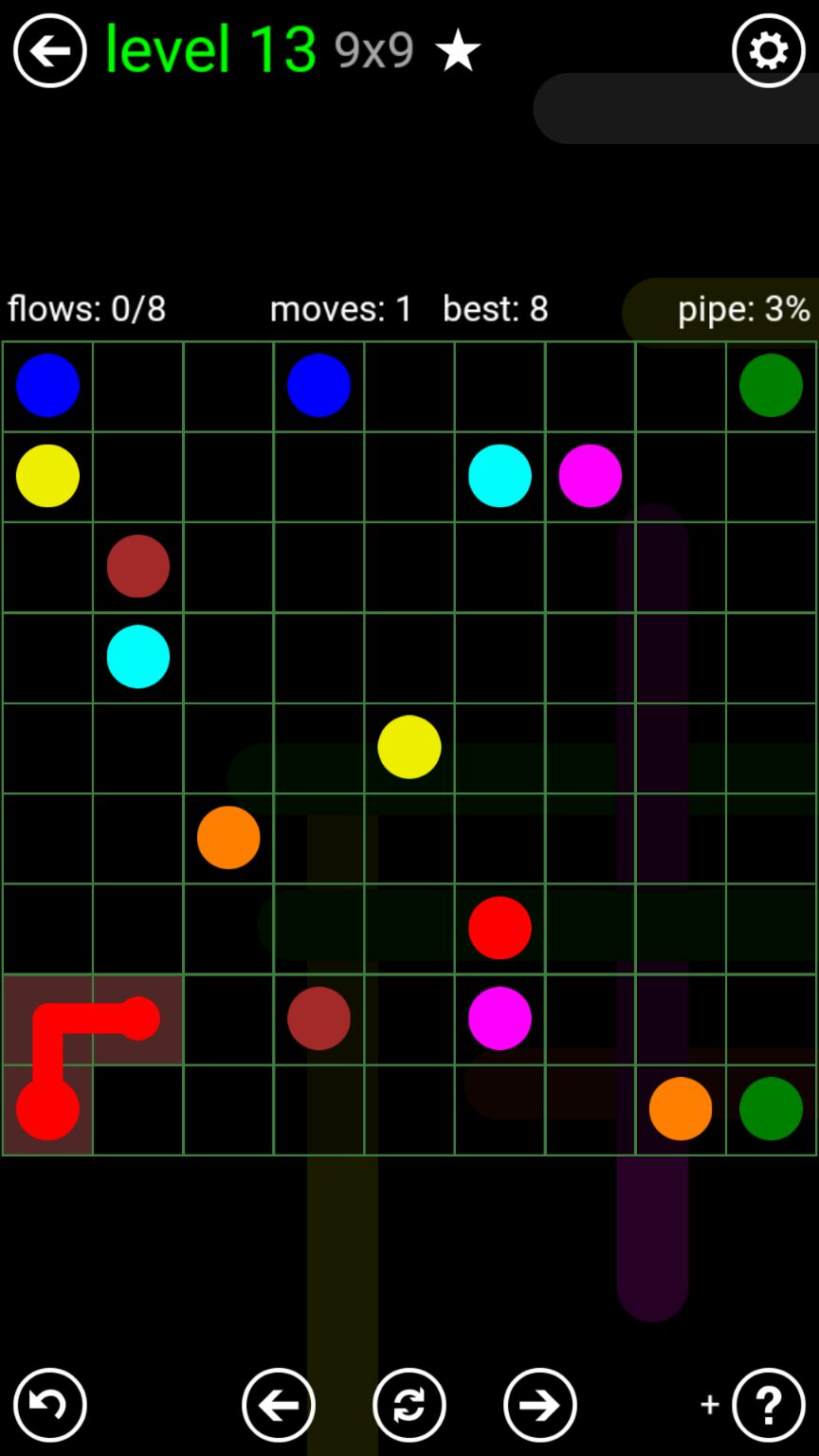Open the settings gear

point(768,50)
